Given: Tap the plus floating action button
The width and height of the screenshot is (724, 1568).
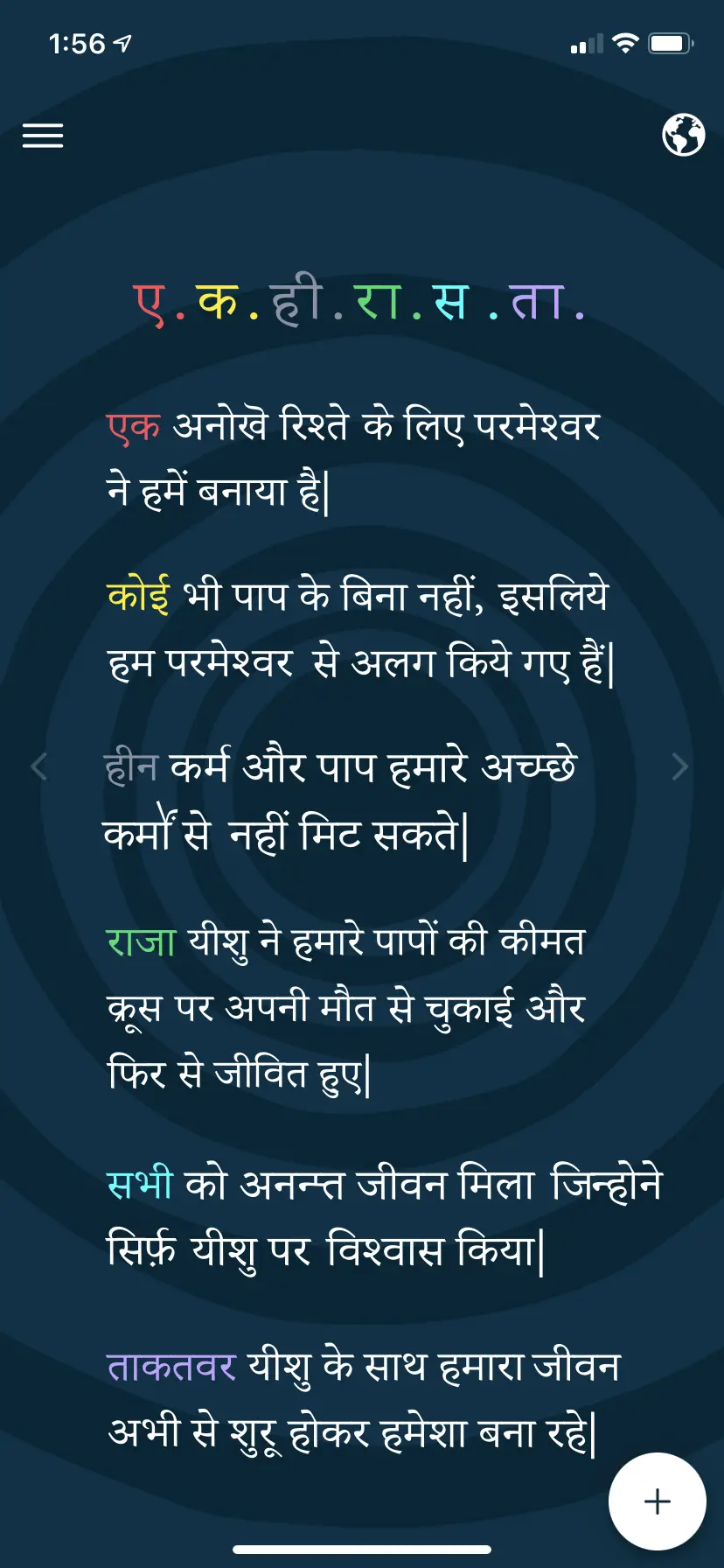Looking at the screenshot, I should [658, 1501].
